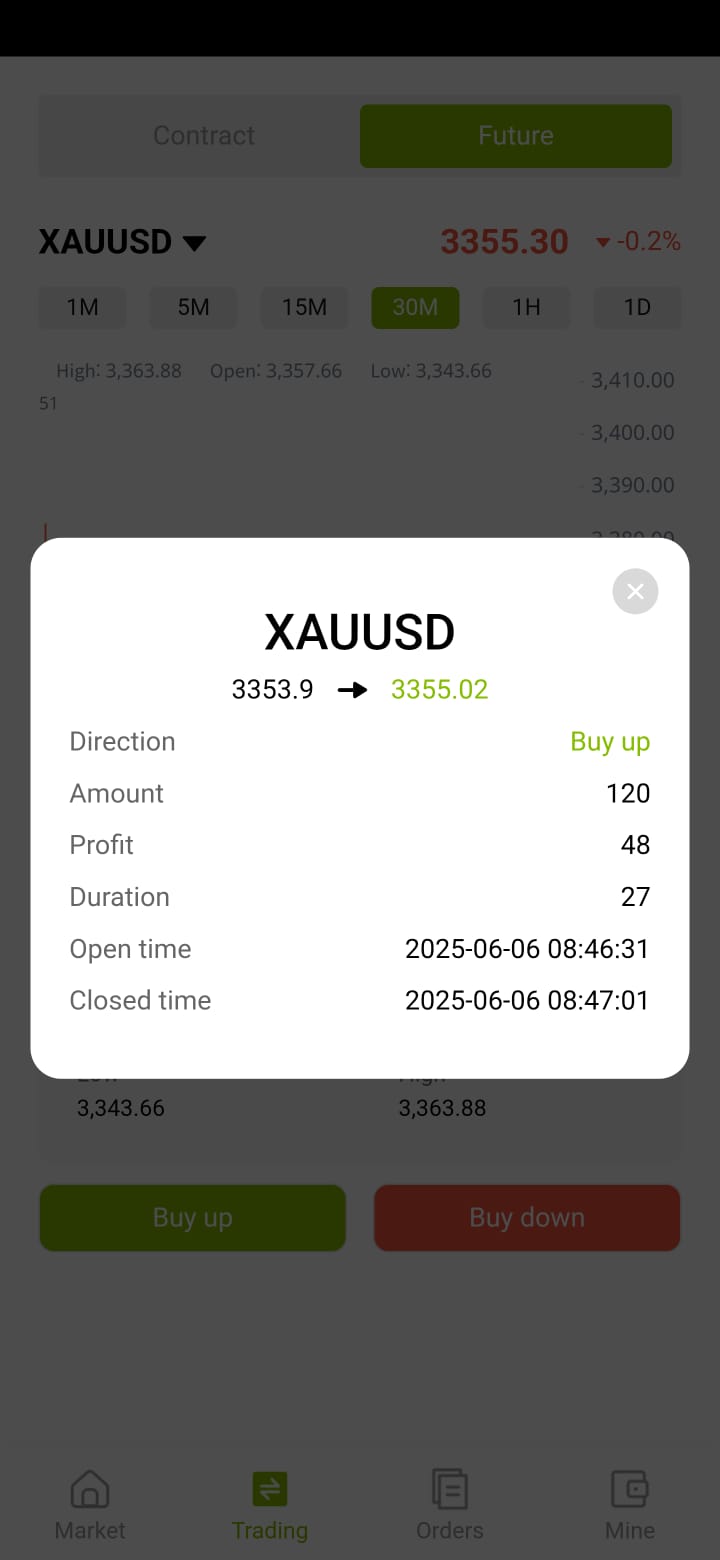
Task: Open the XAUUSD symbol dropdown
Action: click(x=122, y=242)
